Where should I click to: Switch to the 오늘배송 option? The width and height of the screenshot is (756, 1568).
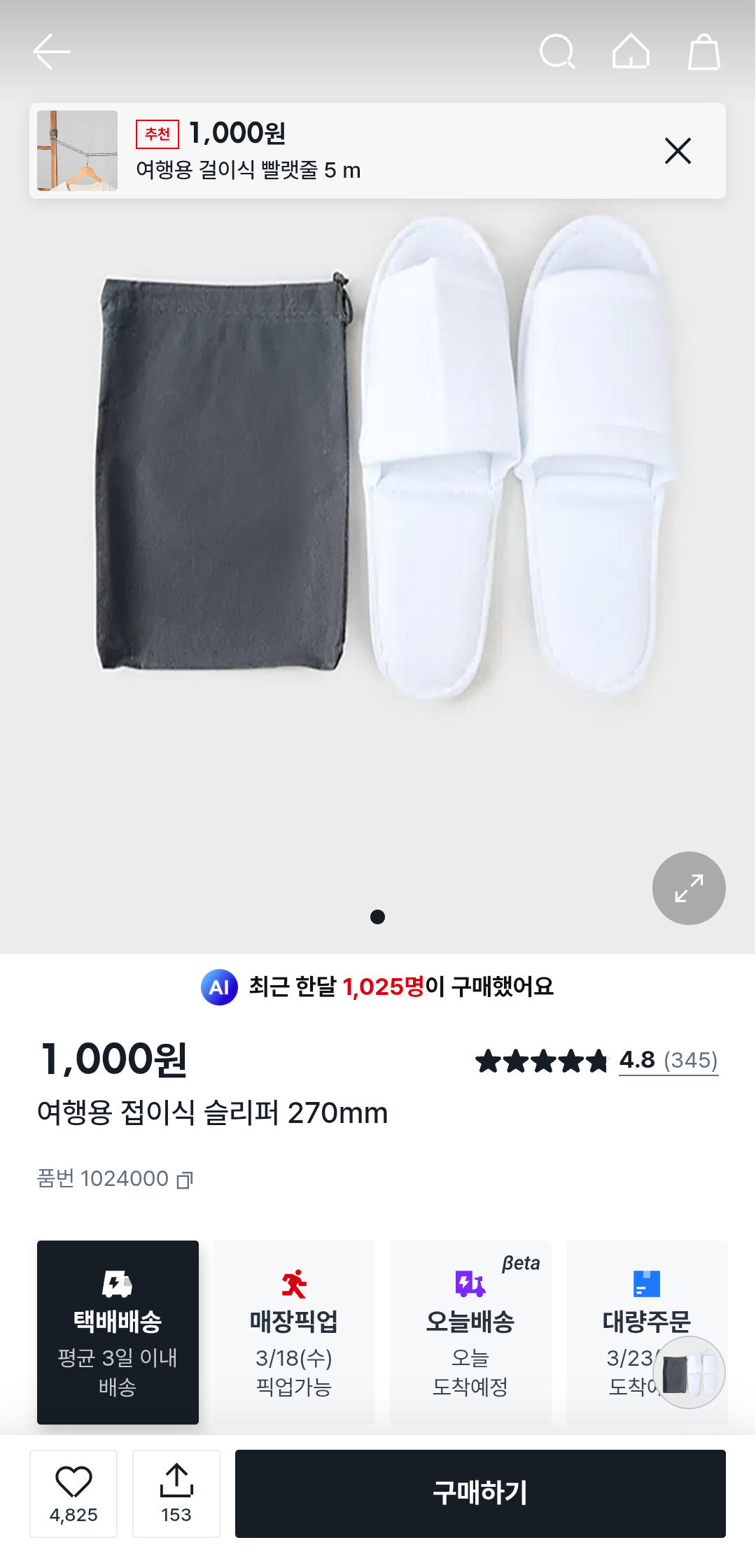pos(470,1332)
